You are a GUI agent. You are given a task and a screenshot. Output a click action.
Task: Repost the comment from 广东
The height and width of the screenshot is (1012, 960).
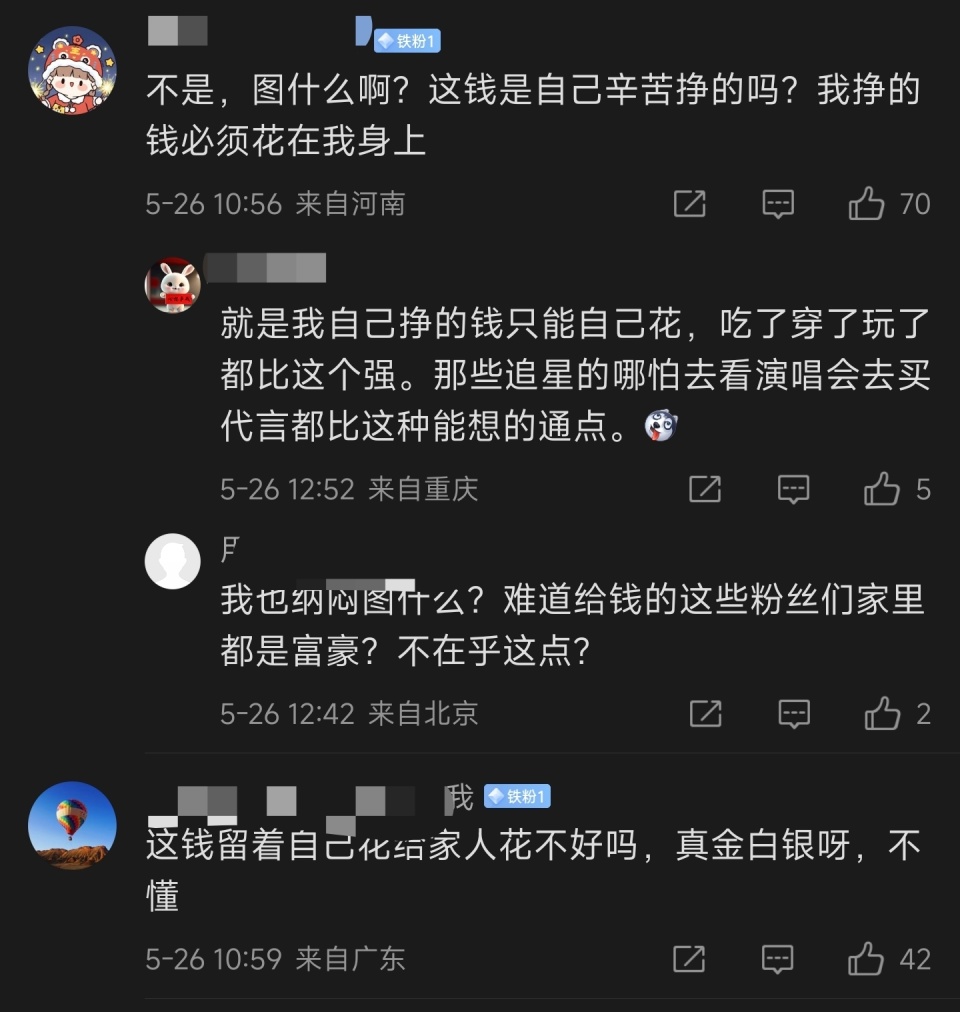(x=689, y=959)
